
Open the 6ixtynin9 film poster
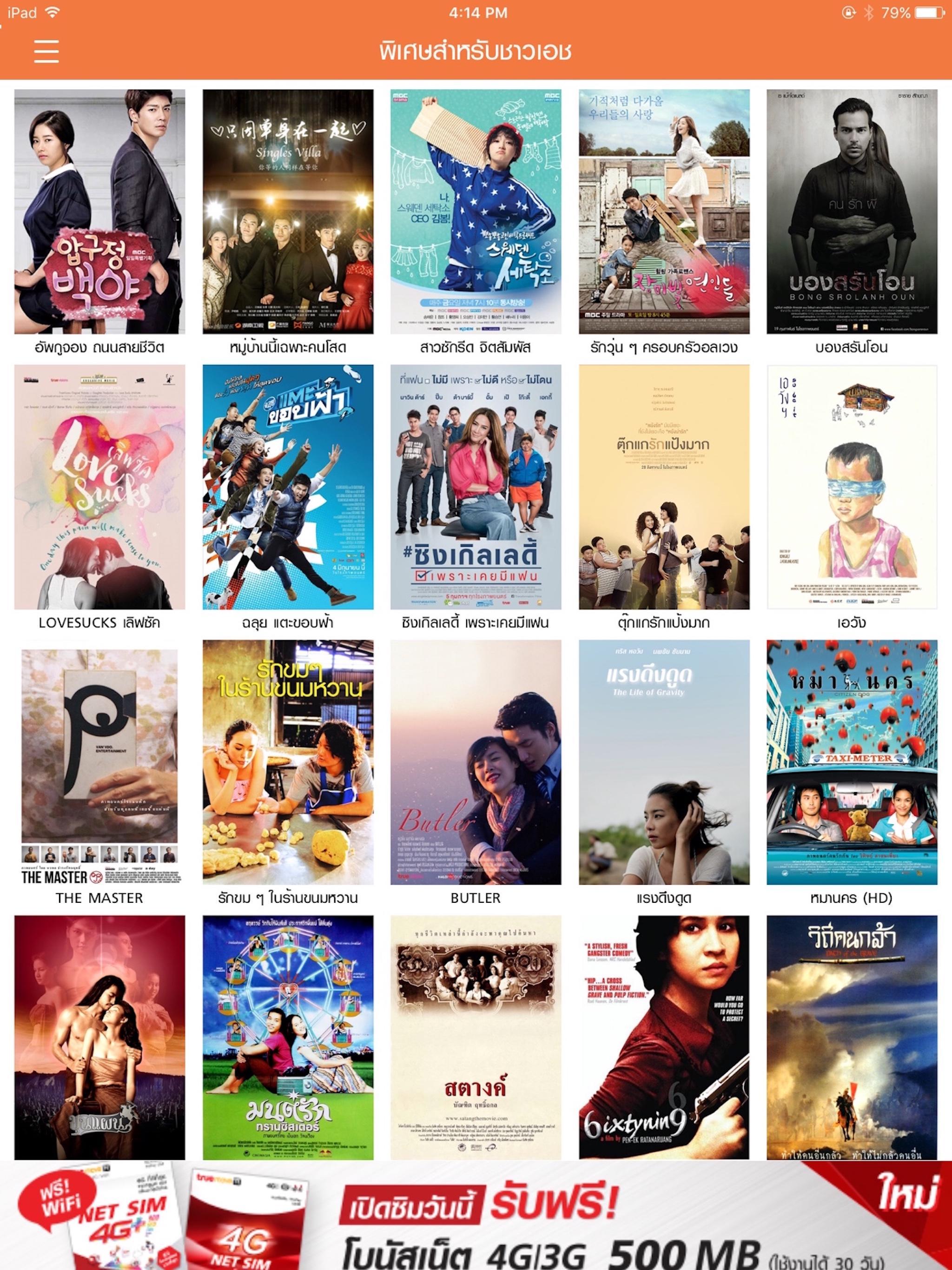(x=664, y=1036)
